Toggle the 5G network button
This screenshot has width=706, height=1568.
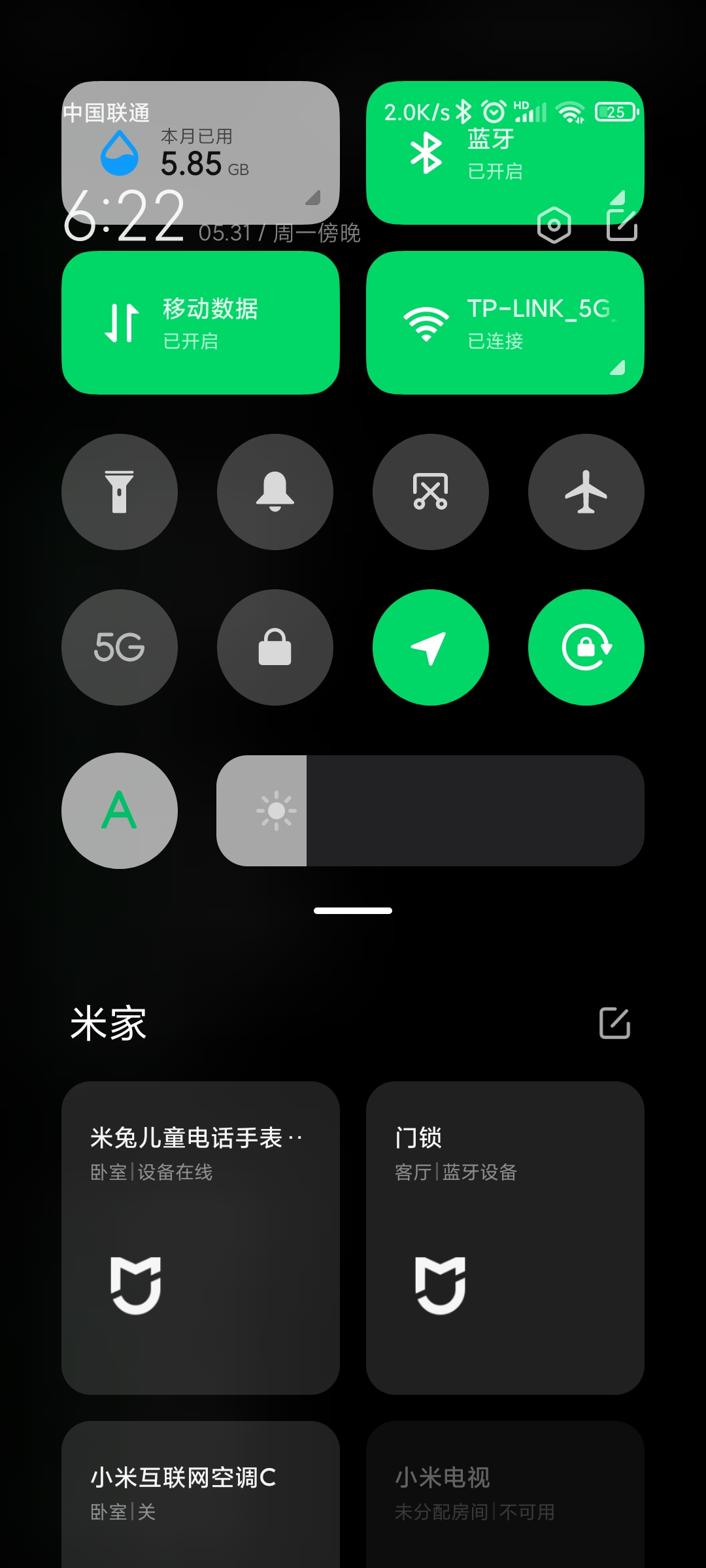tap(120, 647)
